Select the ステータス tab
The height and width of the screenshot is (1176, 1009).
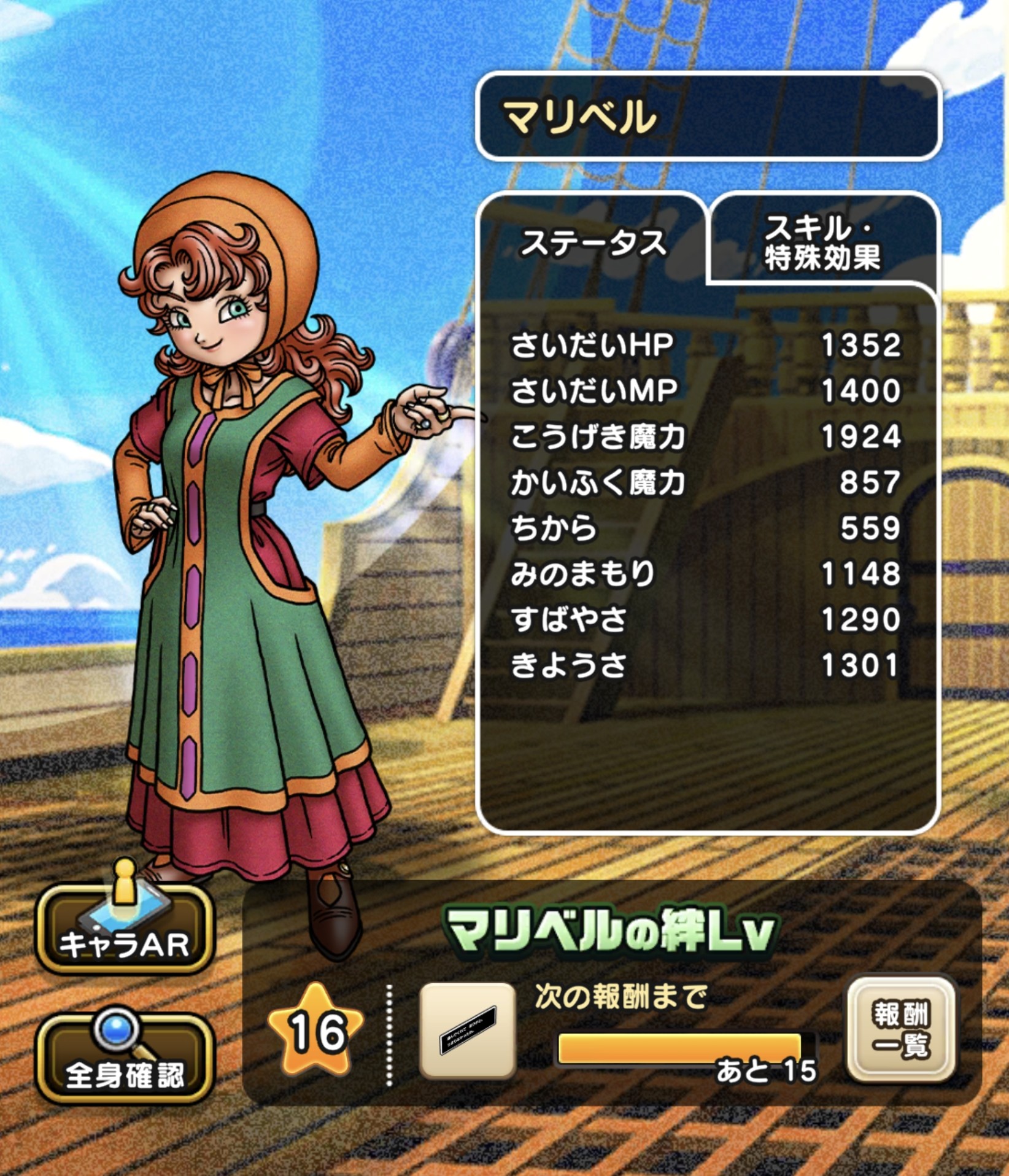593,242
